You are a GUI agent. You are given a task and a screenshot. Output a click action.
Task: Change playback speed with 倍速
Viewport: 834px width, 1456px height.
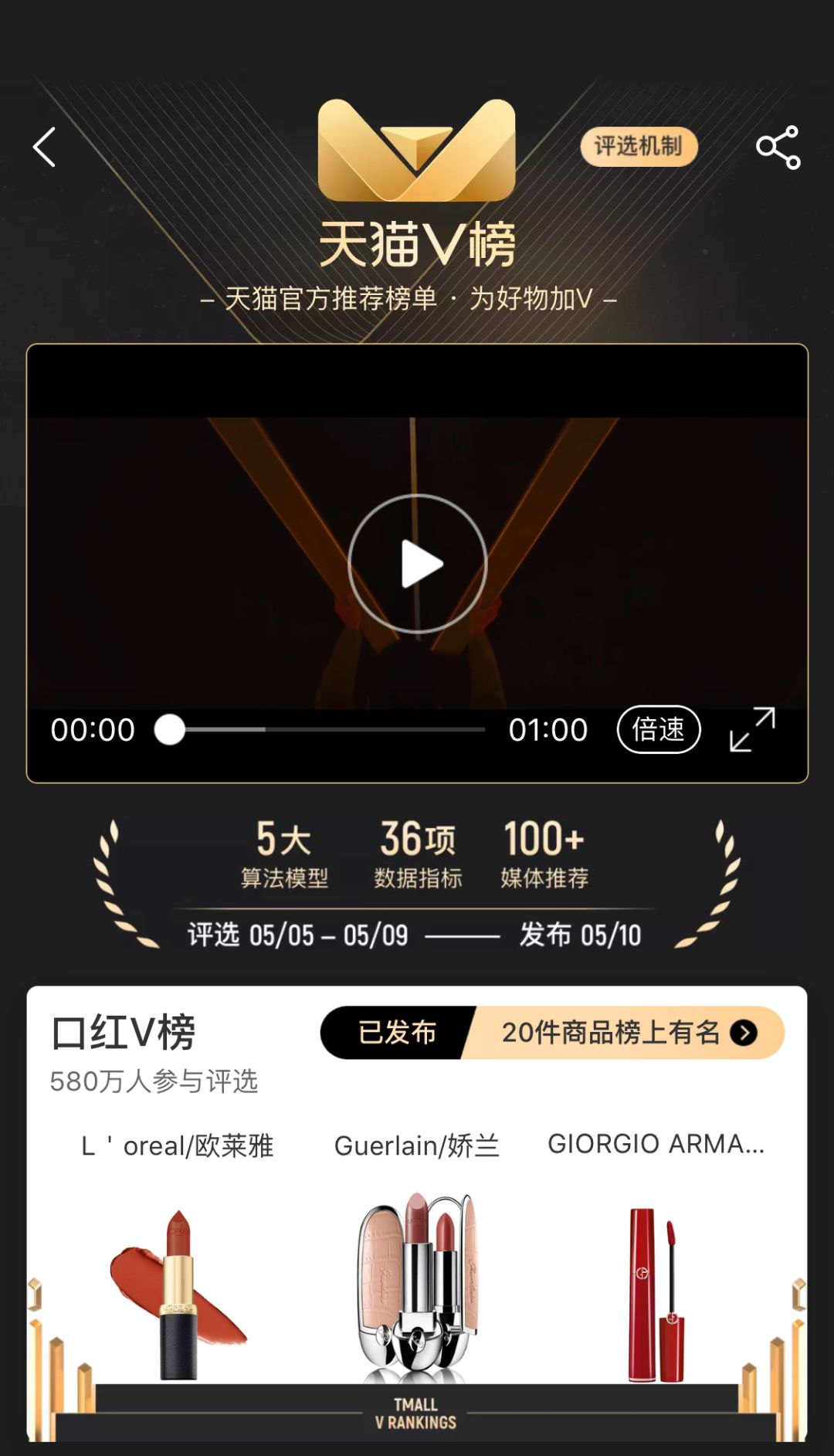tap(659, 729)
